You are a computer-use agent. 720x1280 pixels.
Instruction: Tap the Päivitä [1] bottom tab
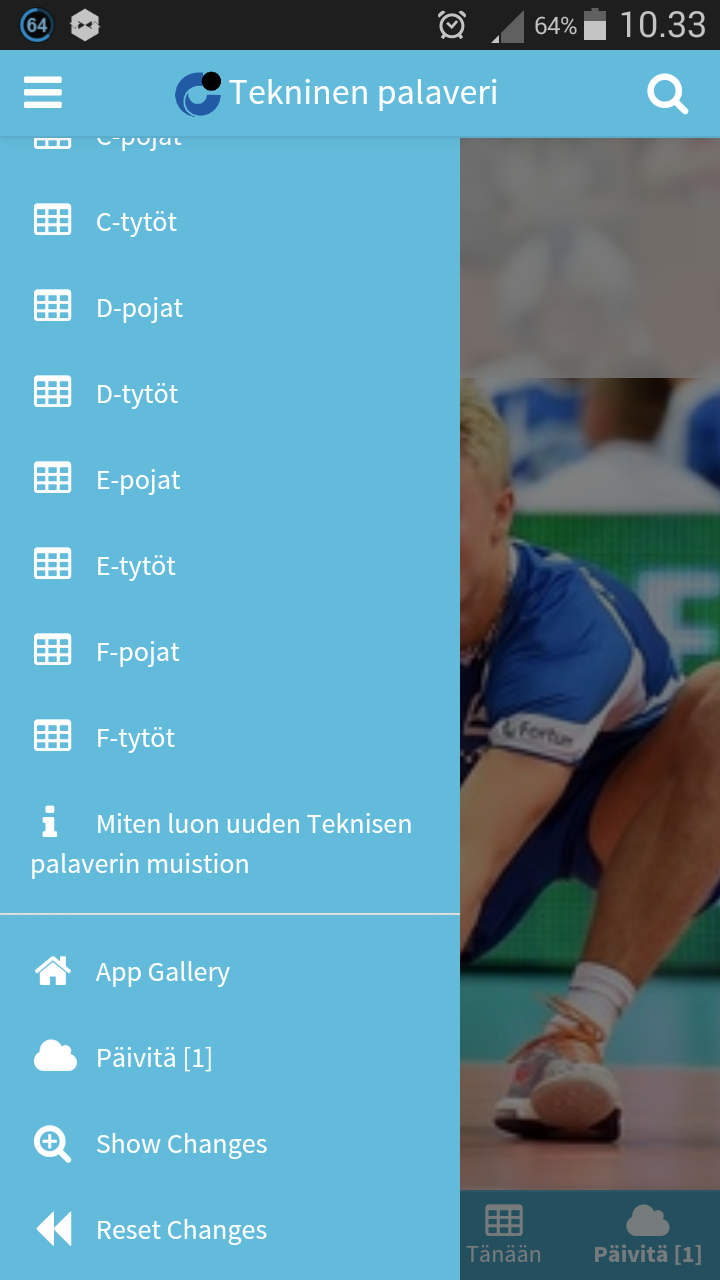647,1235
